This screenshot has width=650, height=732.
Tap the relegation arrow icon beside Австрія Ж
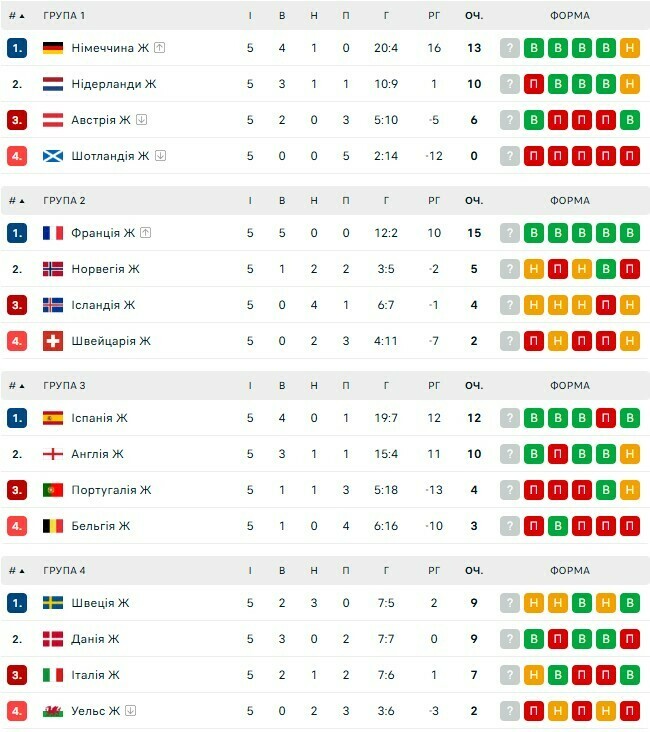pyautogui.click(x=141, y=120)
